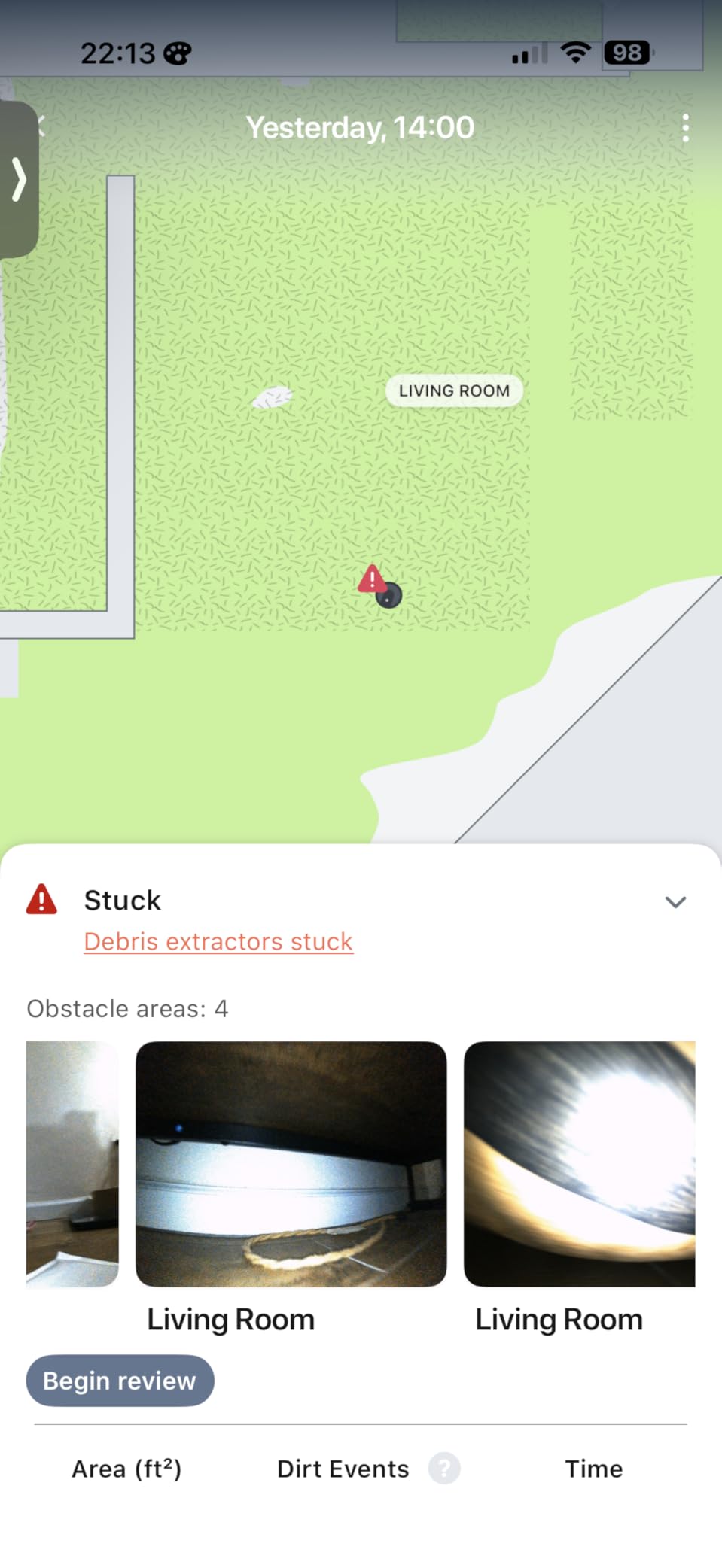Image resolution: width=722 pixels, height=1568 pixels.
Task: Show help for Dirt Events
Action: pos(444,1468)
